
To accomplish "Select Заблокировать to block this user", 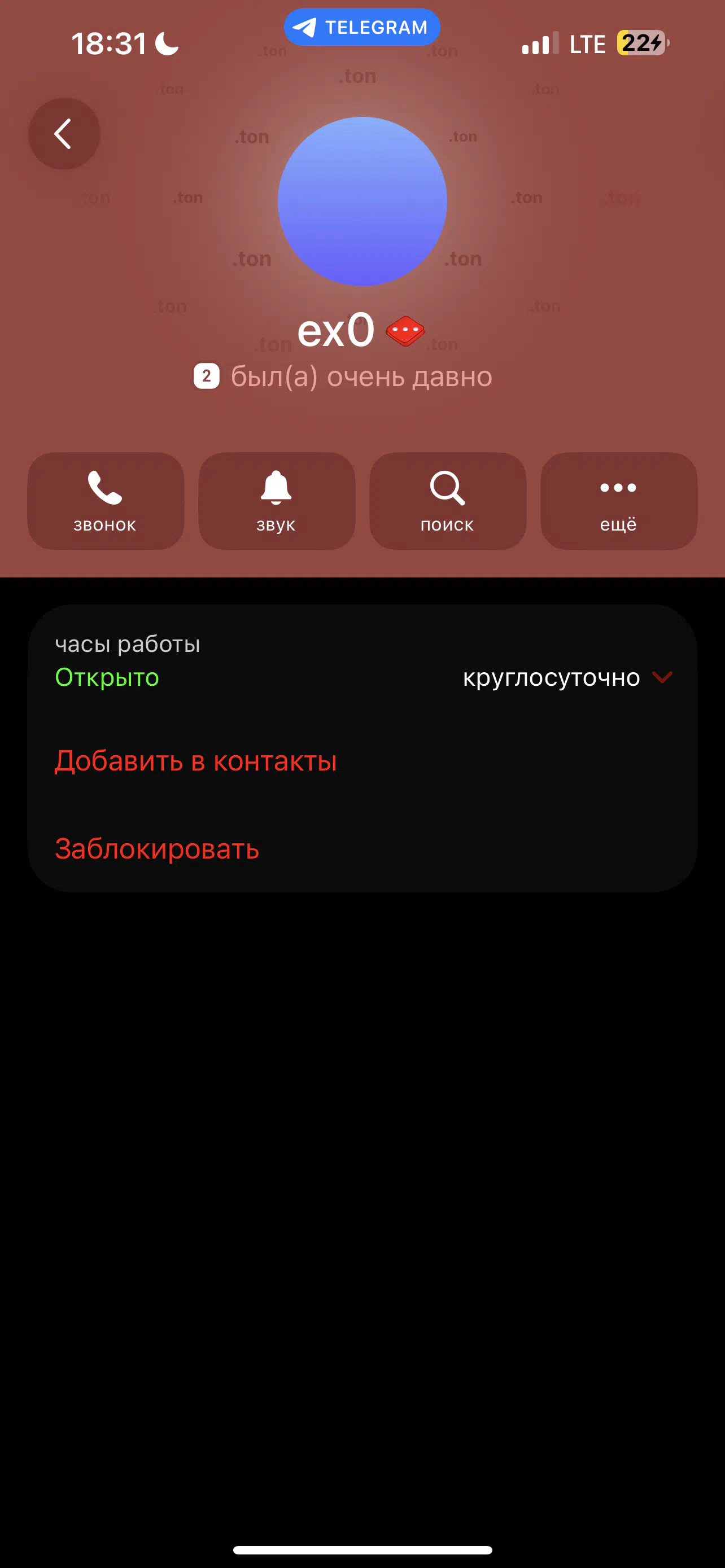I will coord(157,849).
